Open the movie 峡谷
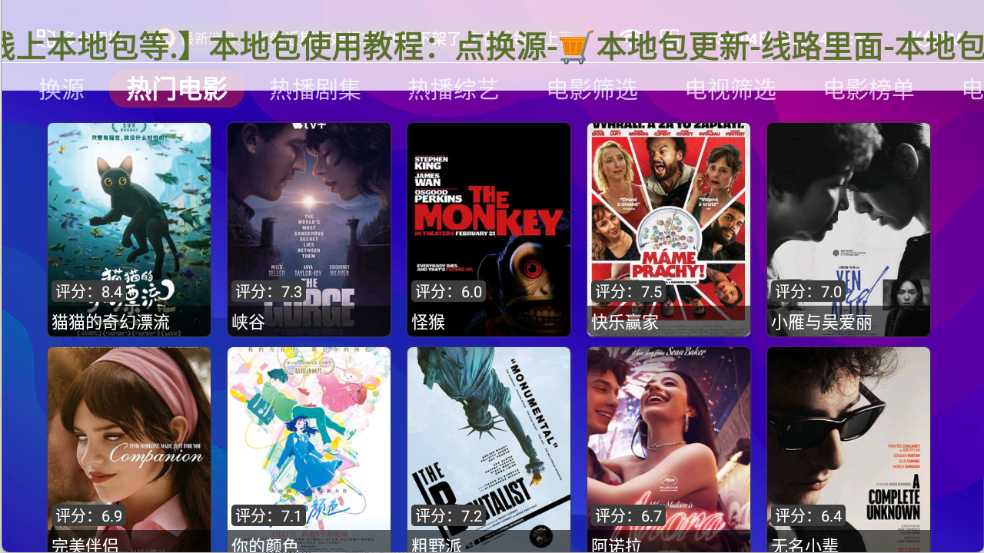The image size is (984, 553). (x=309, y=229)
